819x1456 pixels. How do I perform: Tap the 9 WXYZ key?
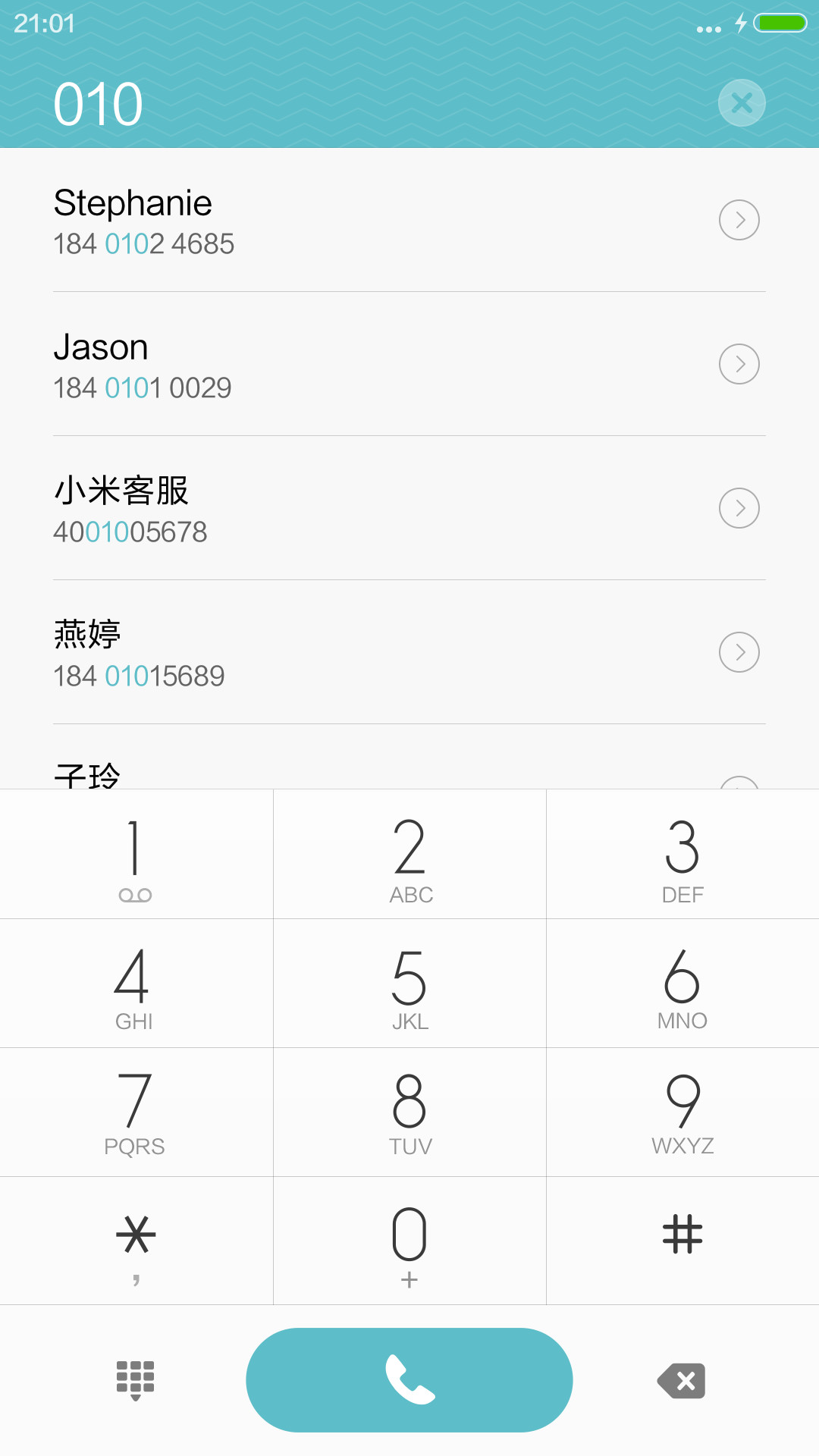[x=682, y=1112]
